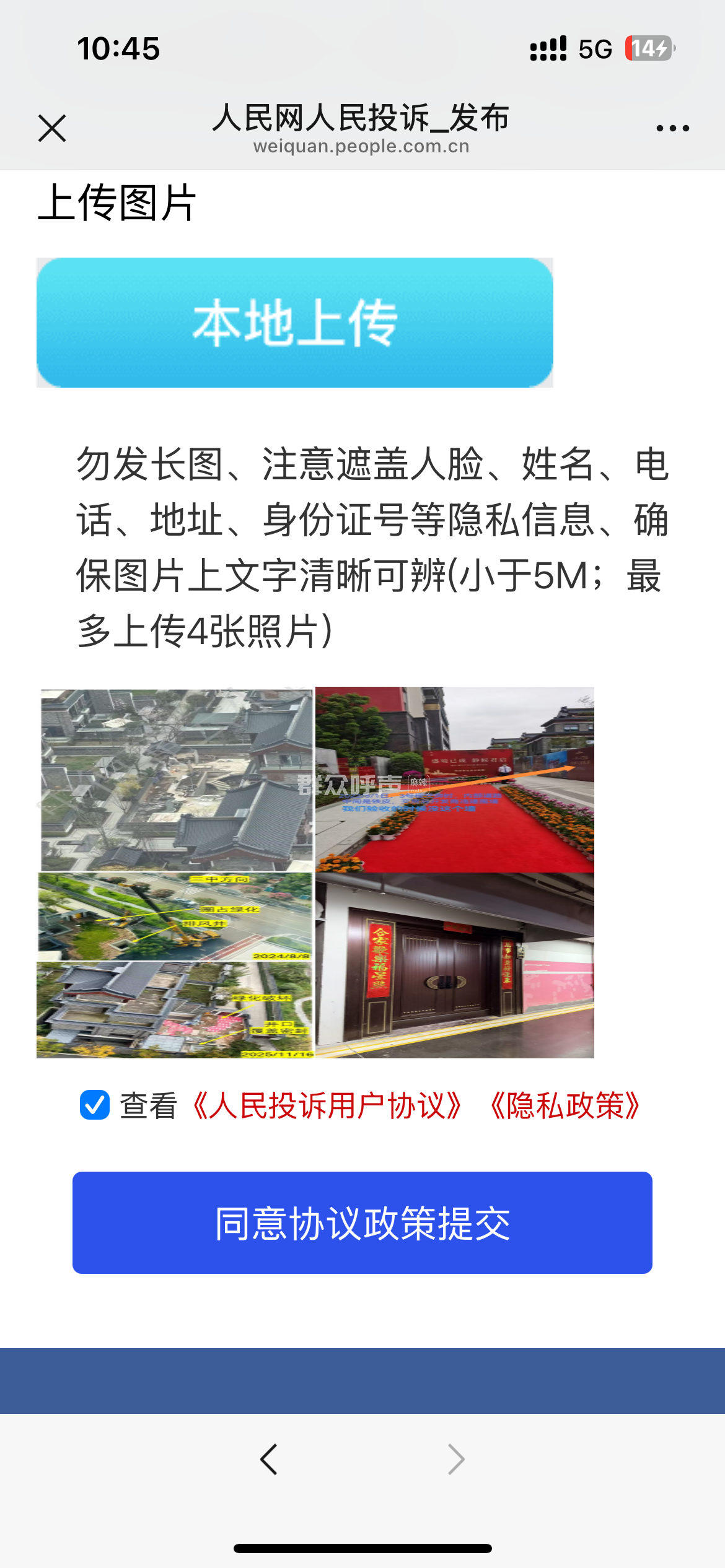Open the red carpet photo thumbnail

tap(454, 780)
